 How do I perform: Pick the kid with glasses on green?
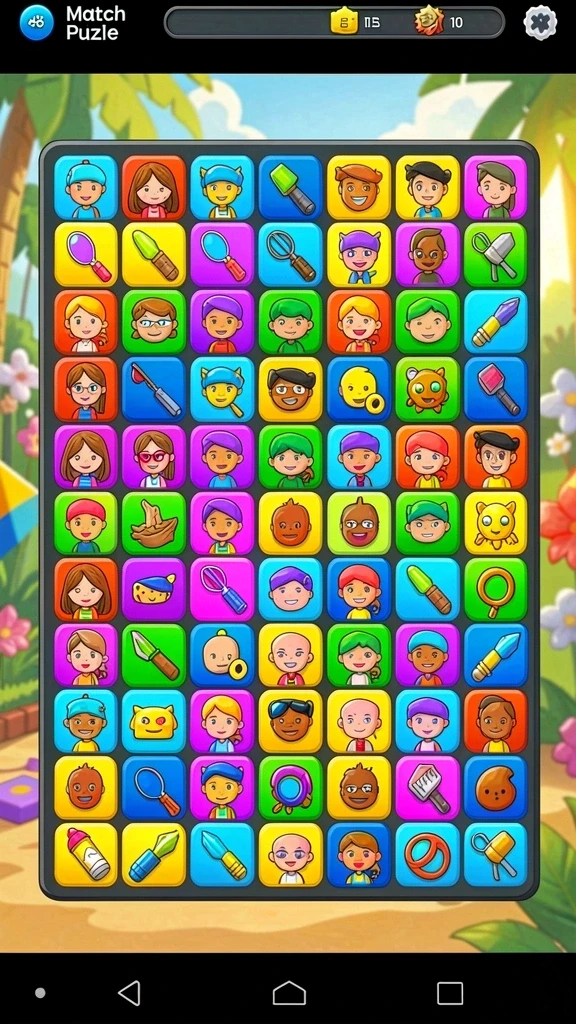(x=153, y=321)
